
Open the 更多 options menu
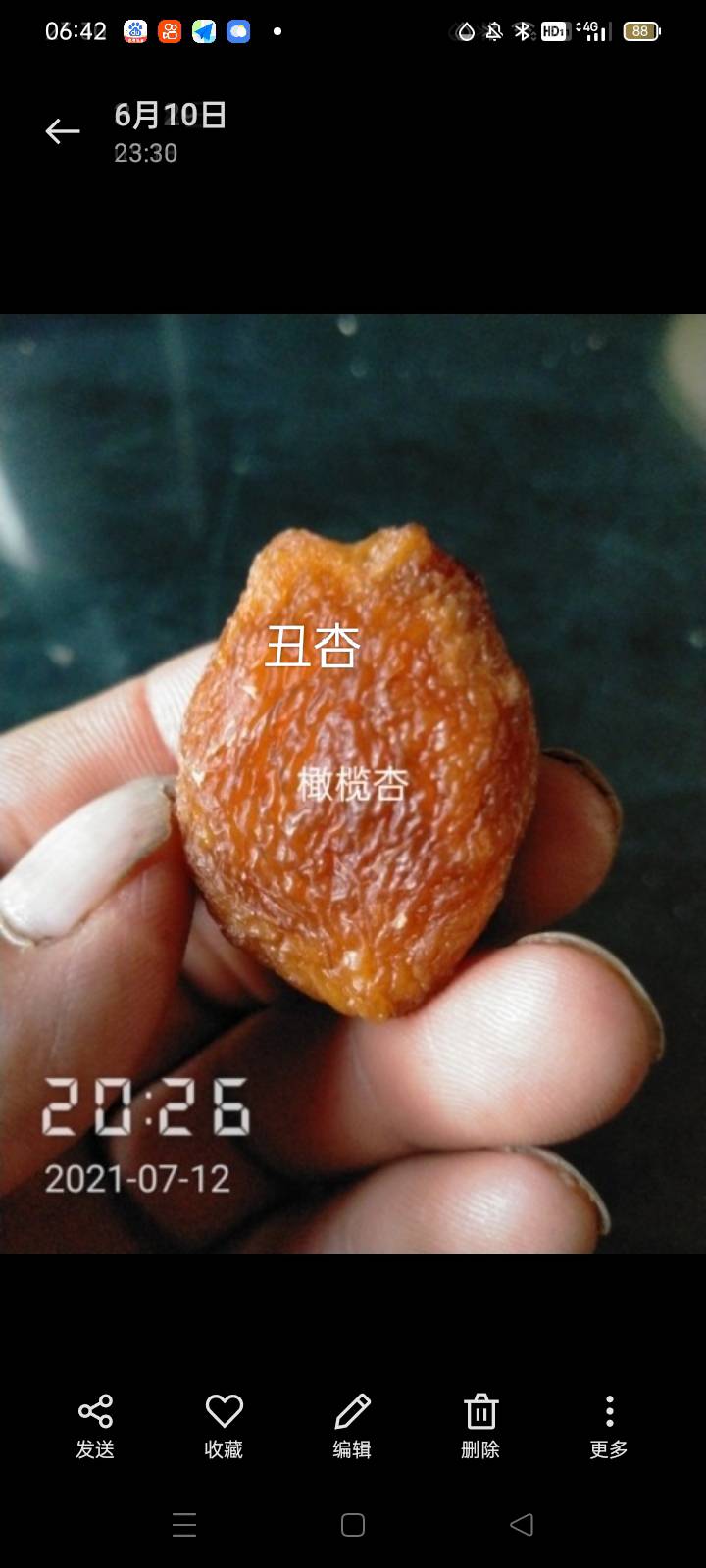609,1427
